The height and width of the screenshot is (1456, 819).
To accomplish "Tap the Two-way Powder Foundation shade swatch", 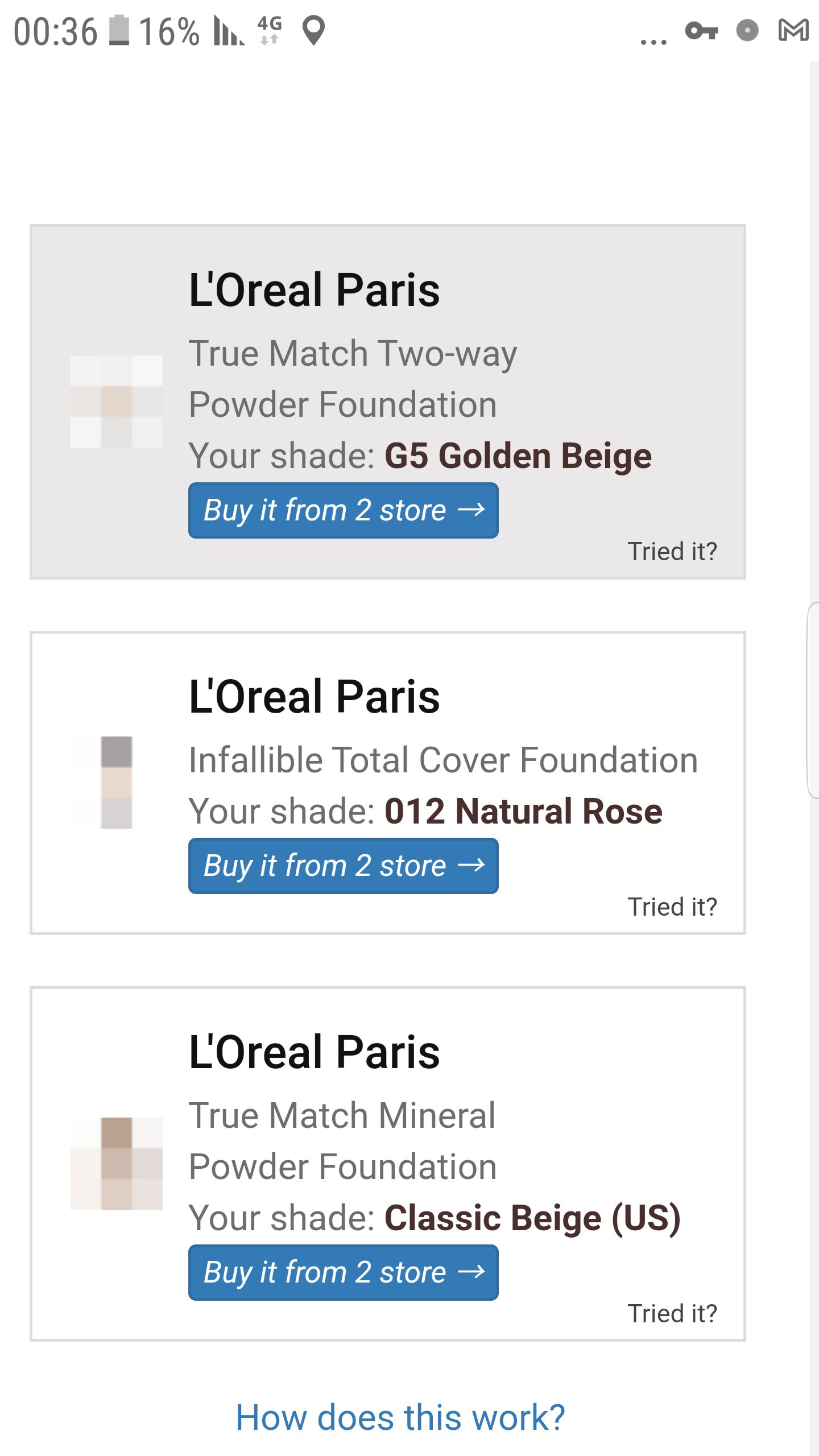I will point(116,401).
